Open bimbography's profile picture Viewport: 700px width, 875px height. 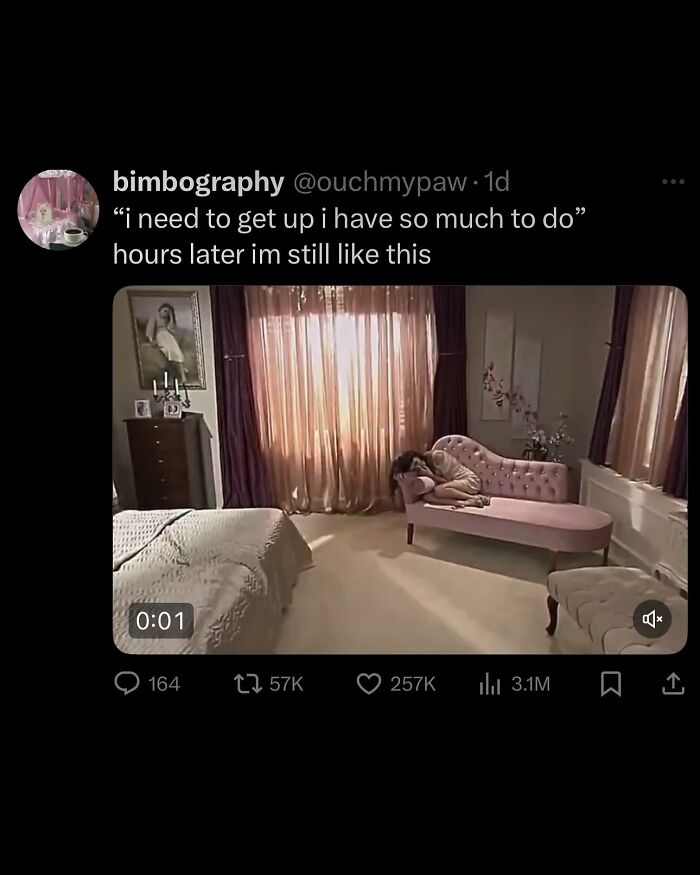coord(58,210)
